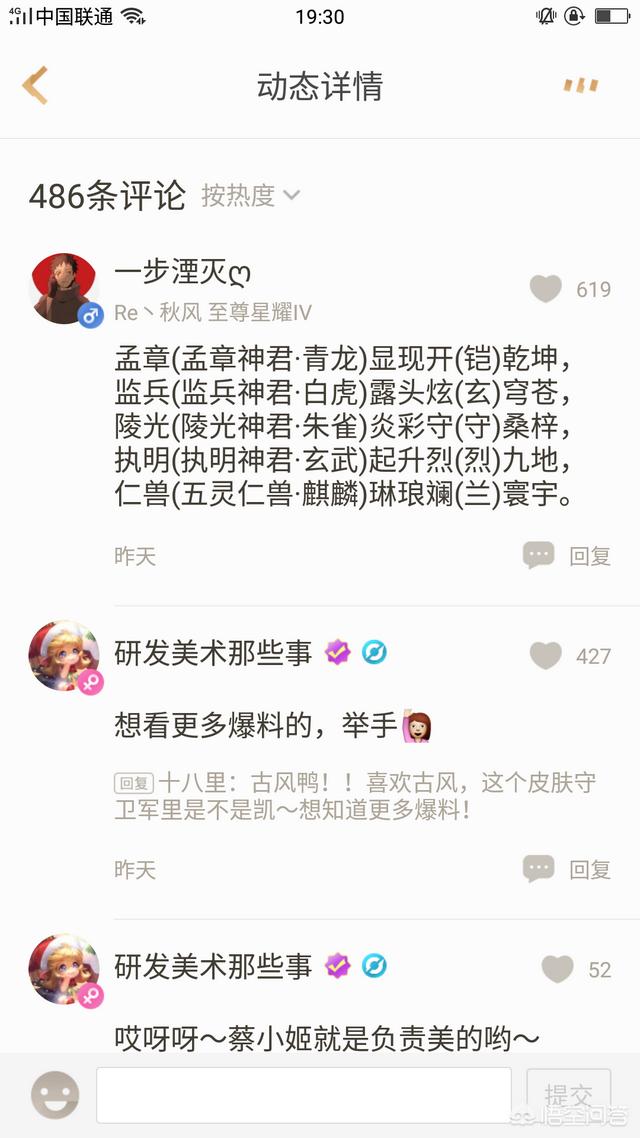View the profile avatar of 一步湮灭
The image size is (640, 1138).
(x=64, y=288)
